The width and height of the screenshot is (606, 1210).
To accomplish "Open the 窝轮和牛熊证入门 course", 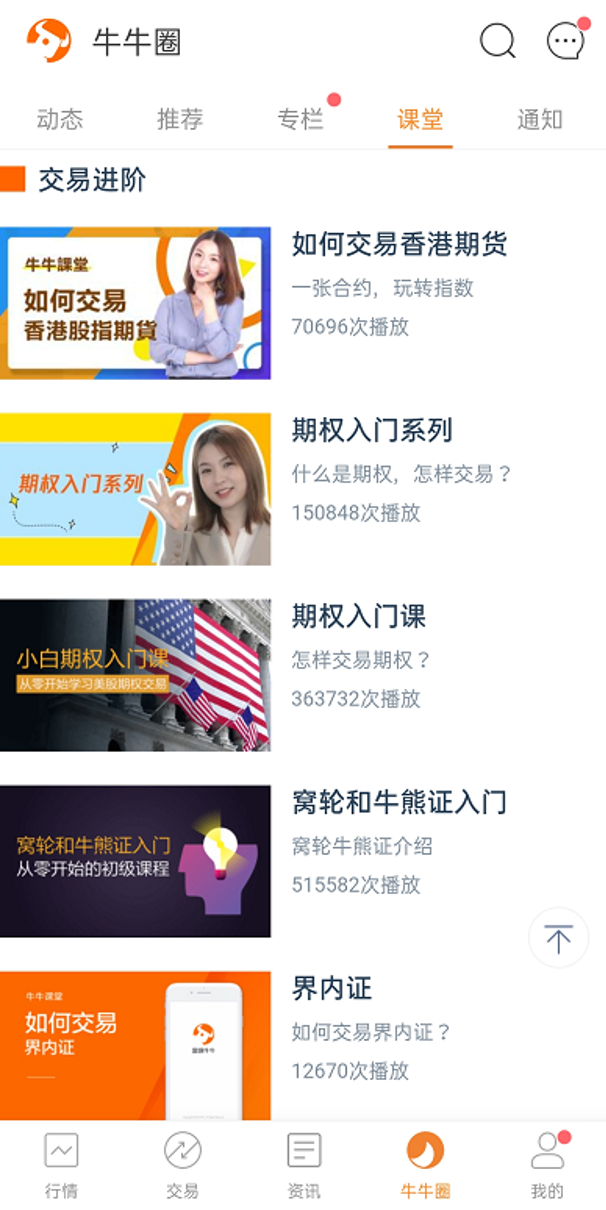I will click(x=399, y=802).
